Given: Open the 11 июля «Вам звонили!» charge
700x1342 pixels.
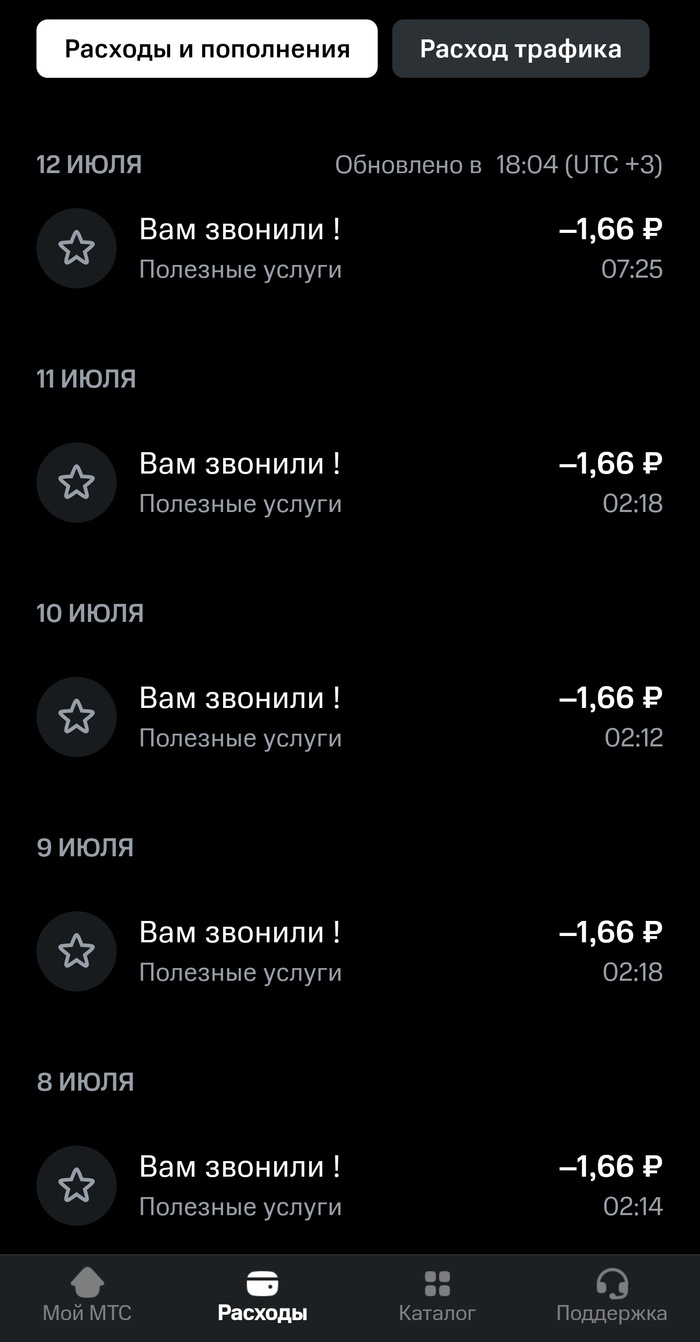Looking at the screenshot, I should pyautogui.click(x=350, y=482).
